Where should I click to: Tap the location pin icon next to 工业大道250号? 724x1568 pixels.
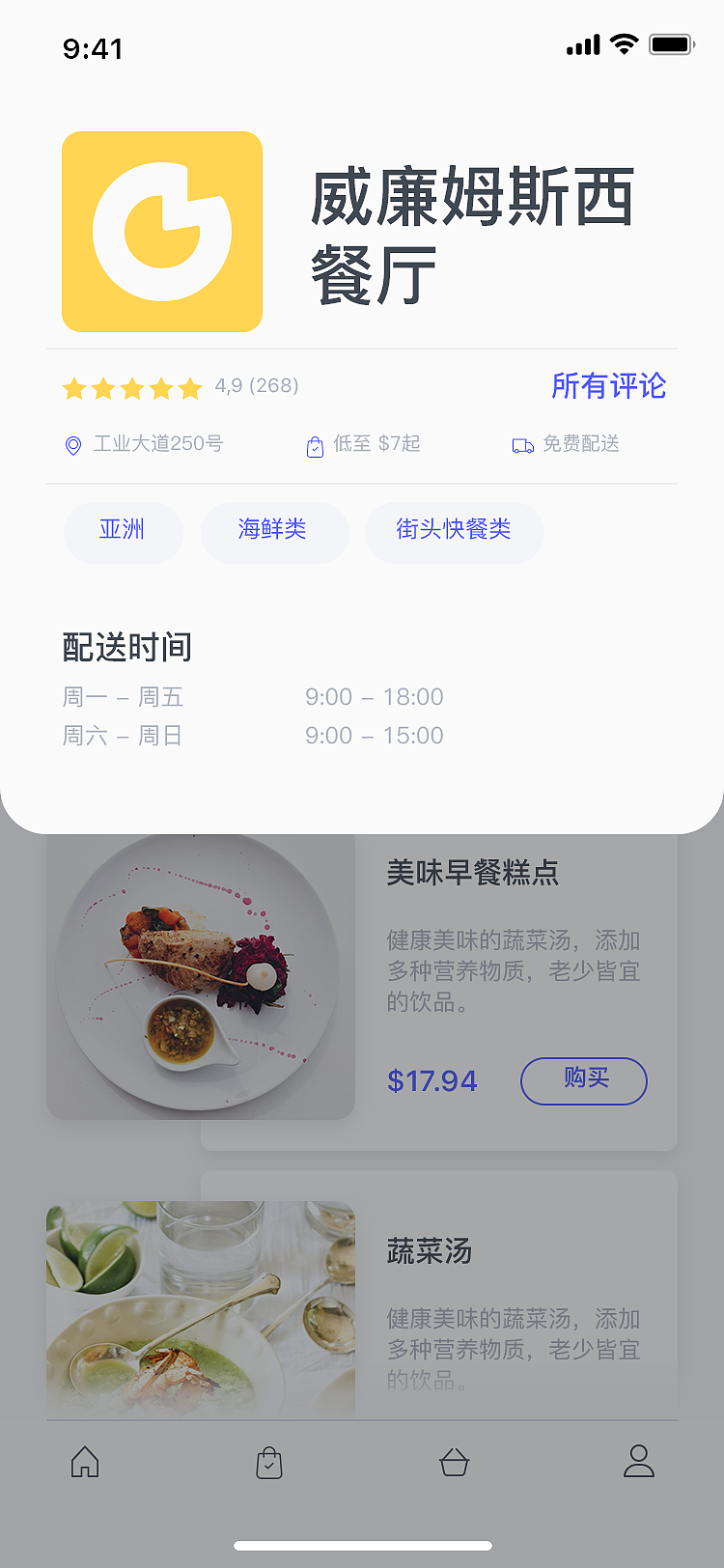point(71,445)
